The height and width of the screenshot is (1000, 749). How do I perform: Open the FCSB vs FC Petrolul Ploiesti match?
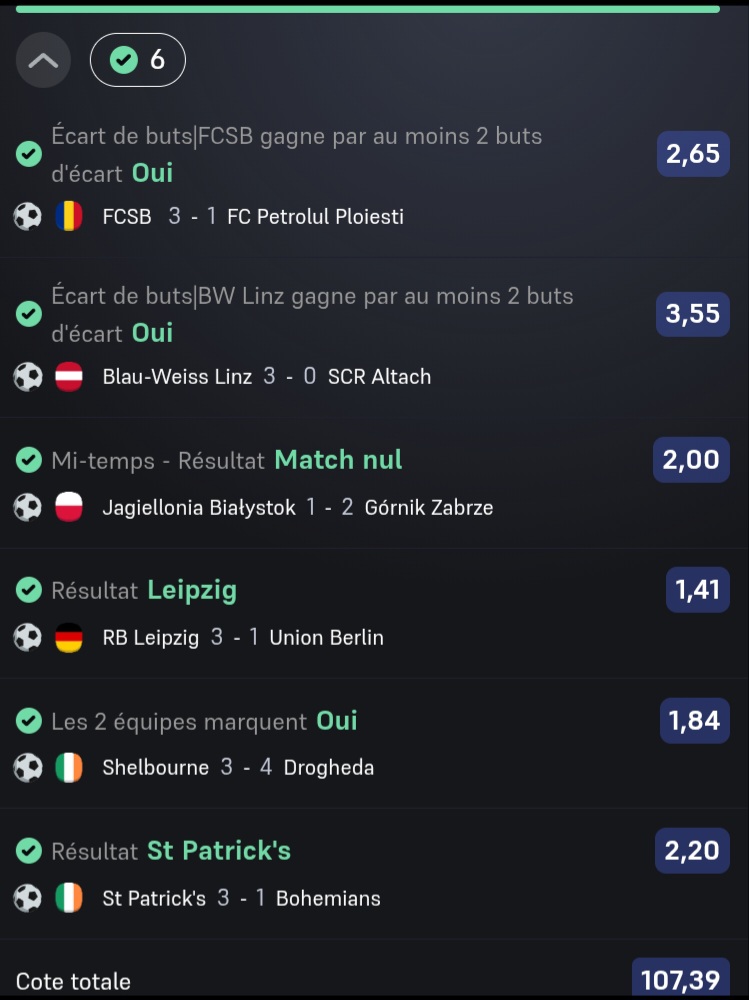click(x=253, y=216)
